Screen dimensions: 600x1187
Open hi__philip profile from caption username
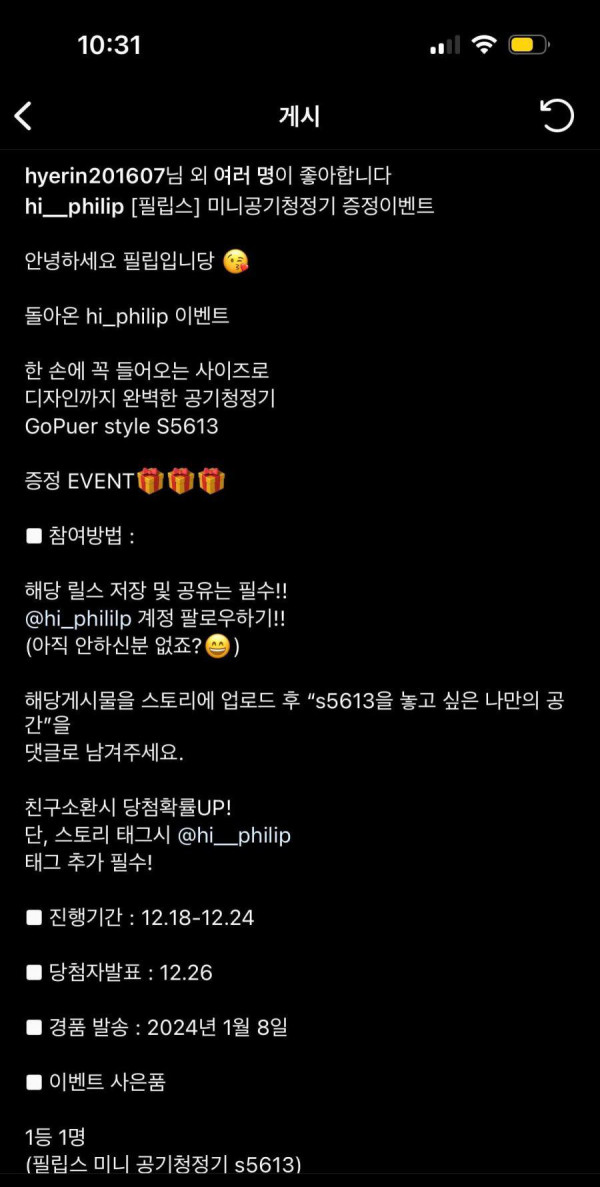point(73,206)
